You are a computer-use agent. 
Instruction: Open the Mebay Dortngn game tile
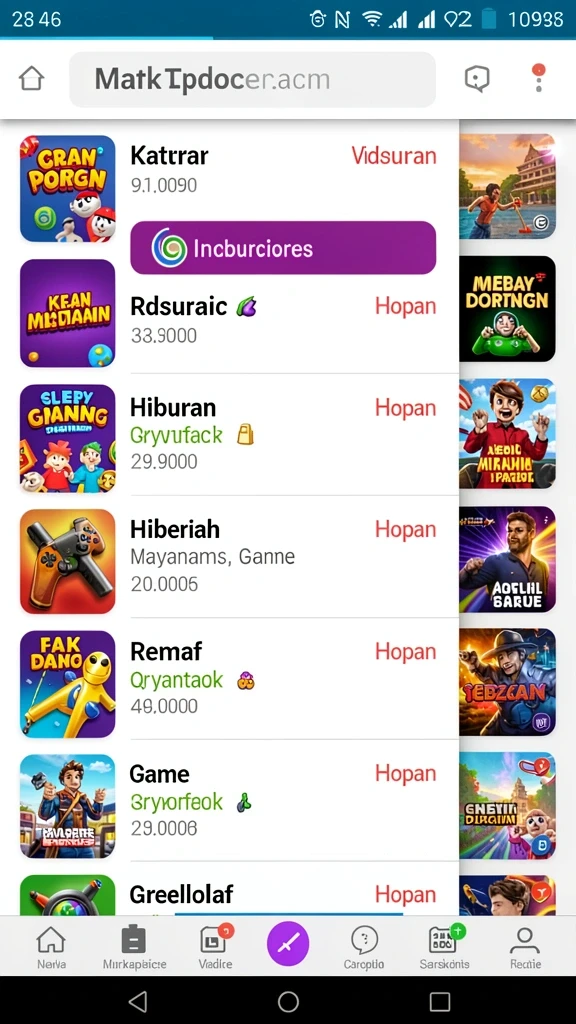(x=507, y=309)
